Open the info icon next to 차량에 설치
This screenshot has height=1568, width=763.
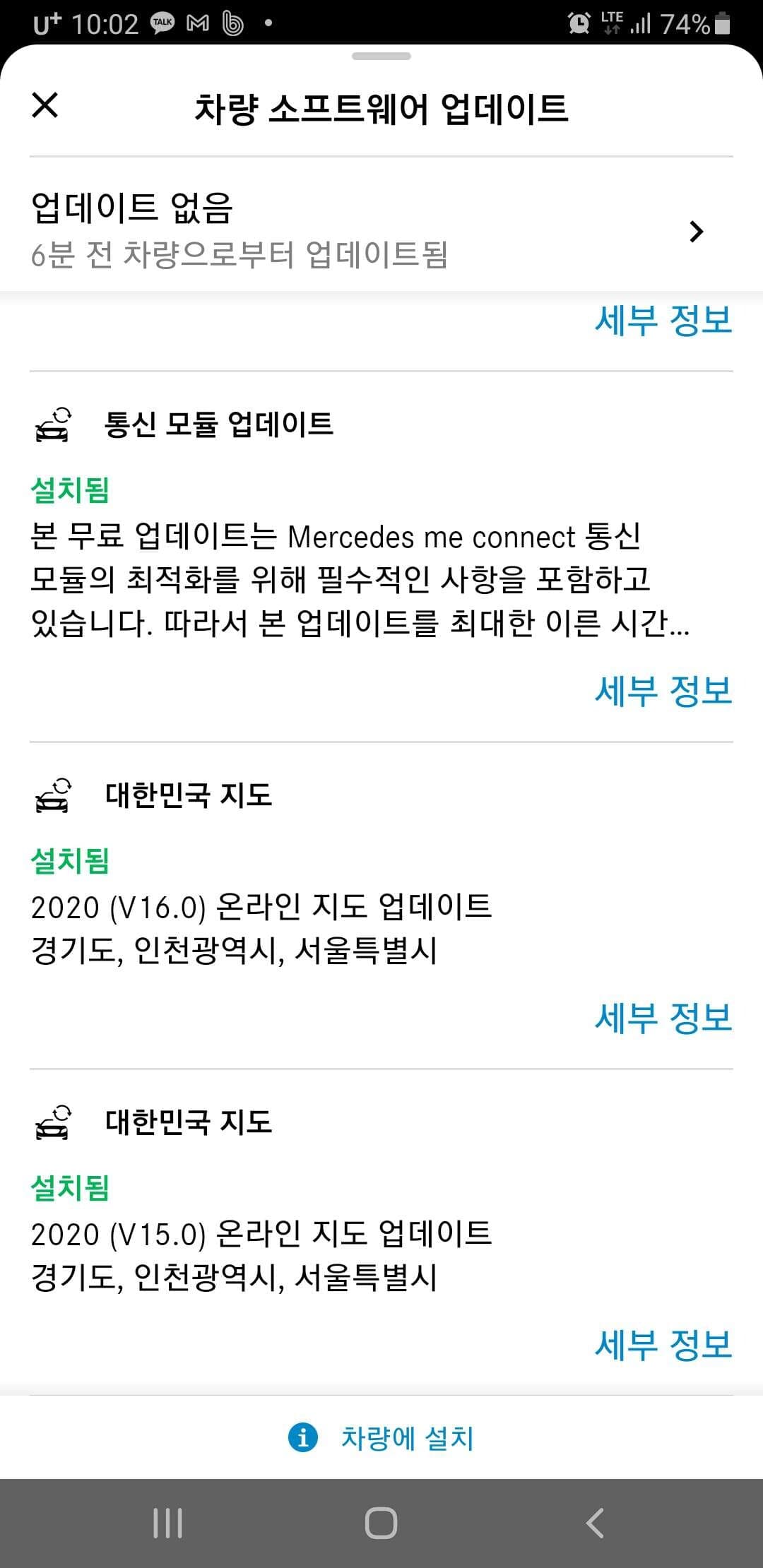(302, 1437)
